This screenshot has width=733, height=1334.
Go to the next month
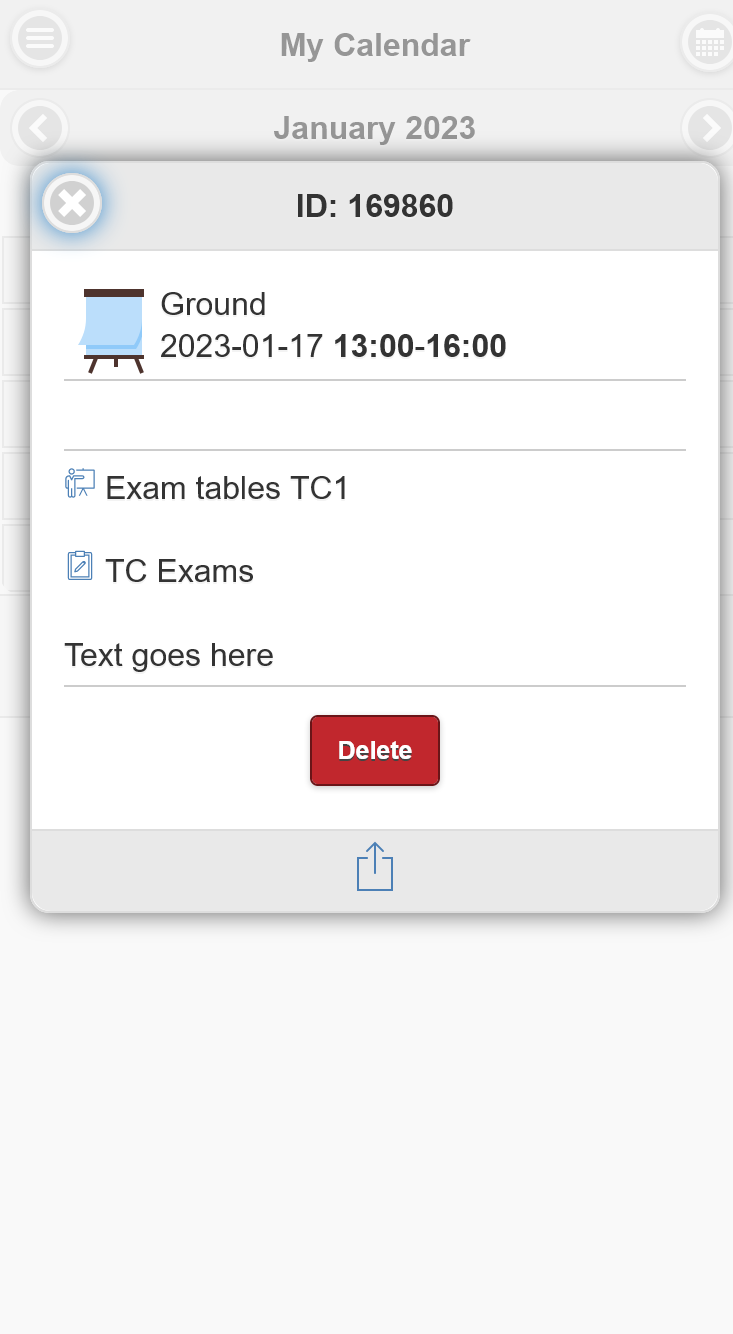[709, 128]
